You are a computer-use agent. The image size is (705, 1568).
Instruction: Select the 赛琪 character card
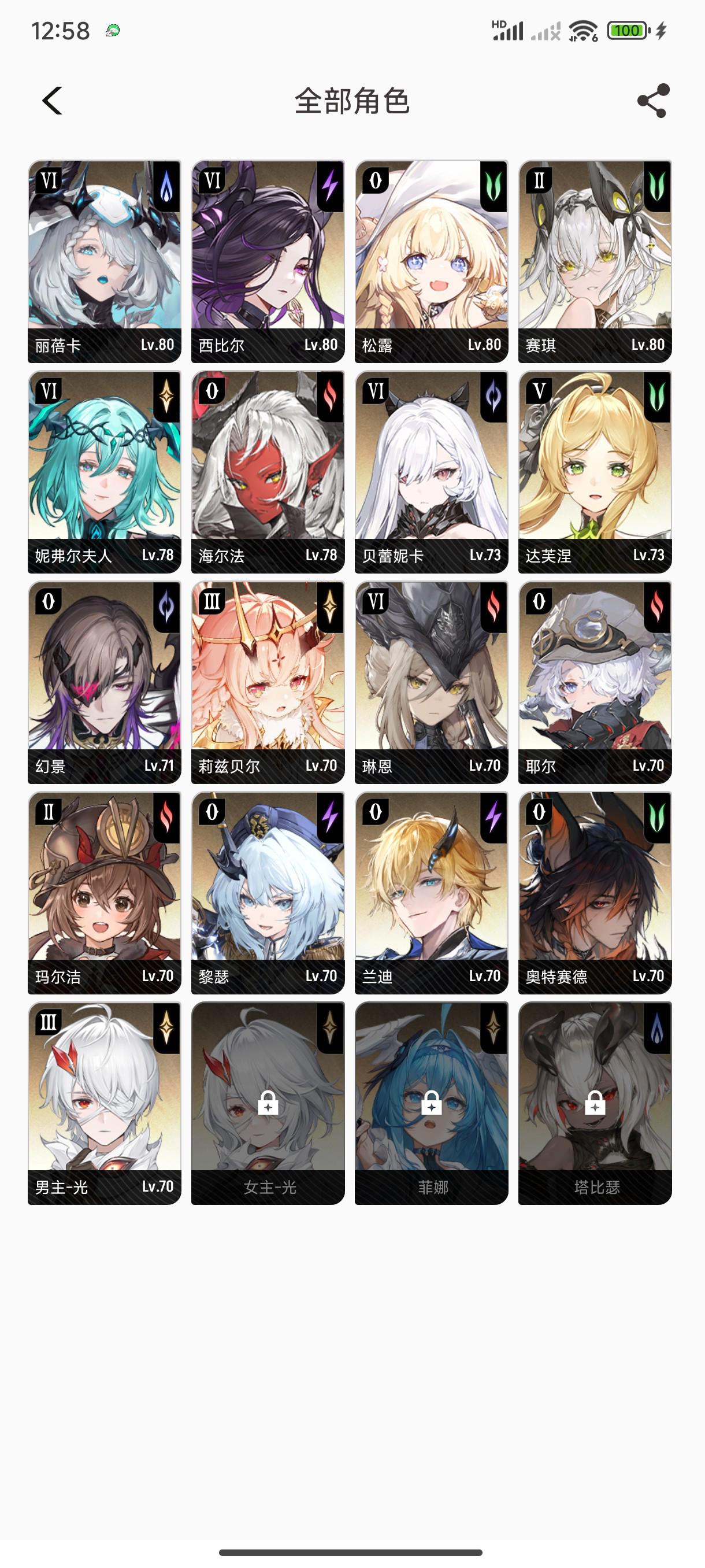pyautogui.click(x=595, y=262)
